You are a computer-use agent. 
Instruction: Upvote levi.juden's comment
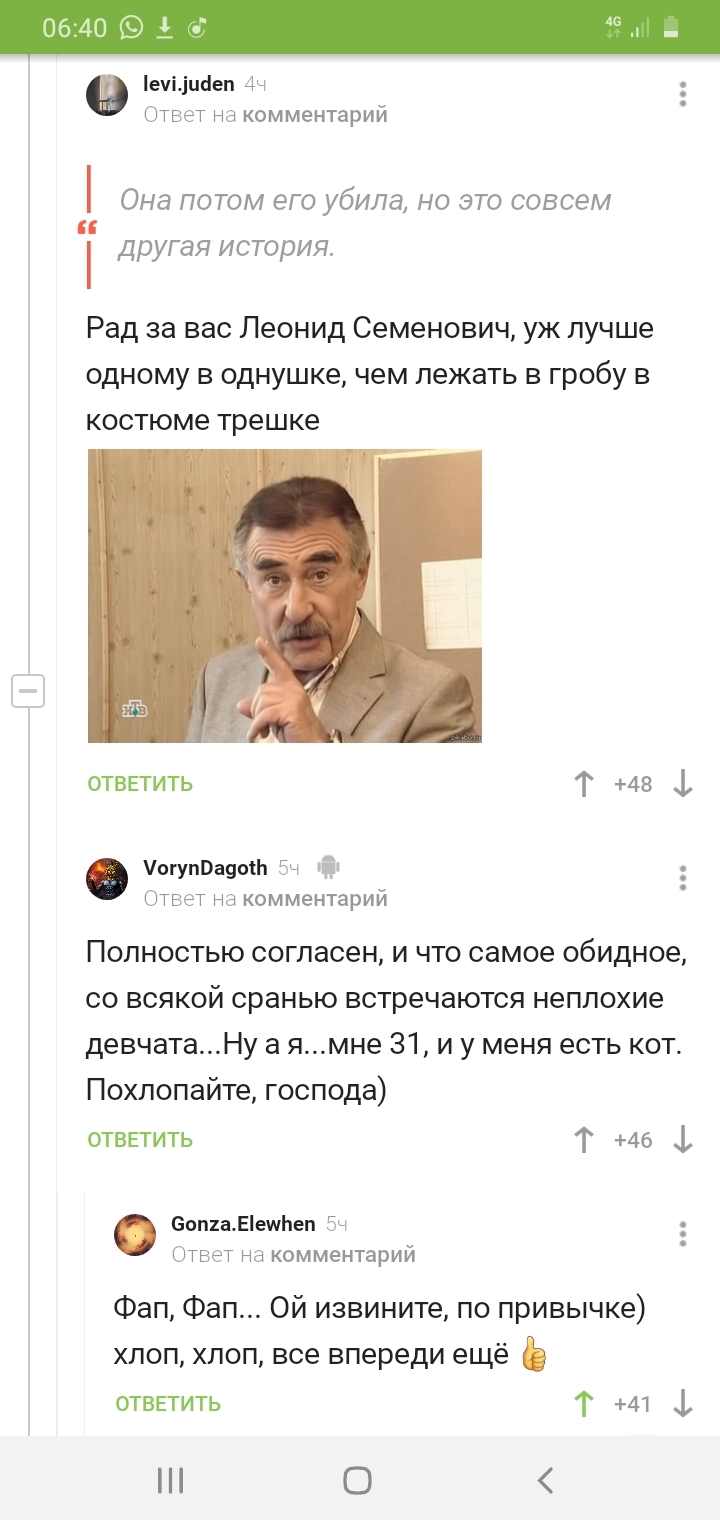coord(584,784)
